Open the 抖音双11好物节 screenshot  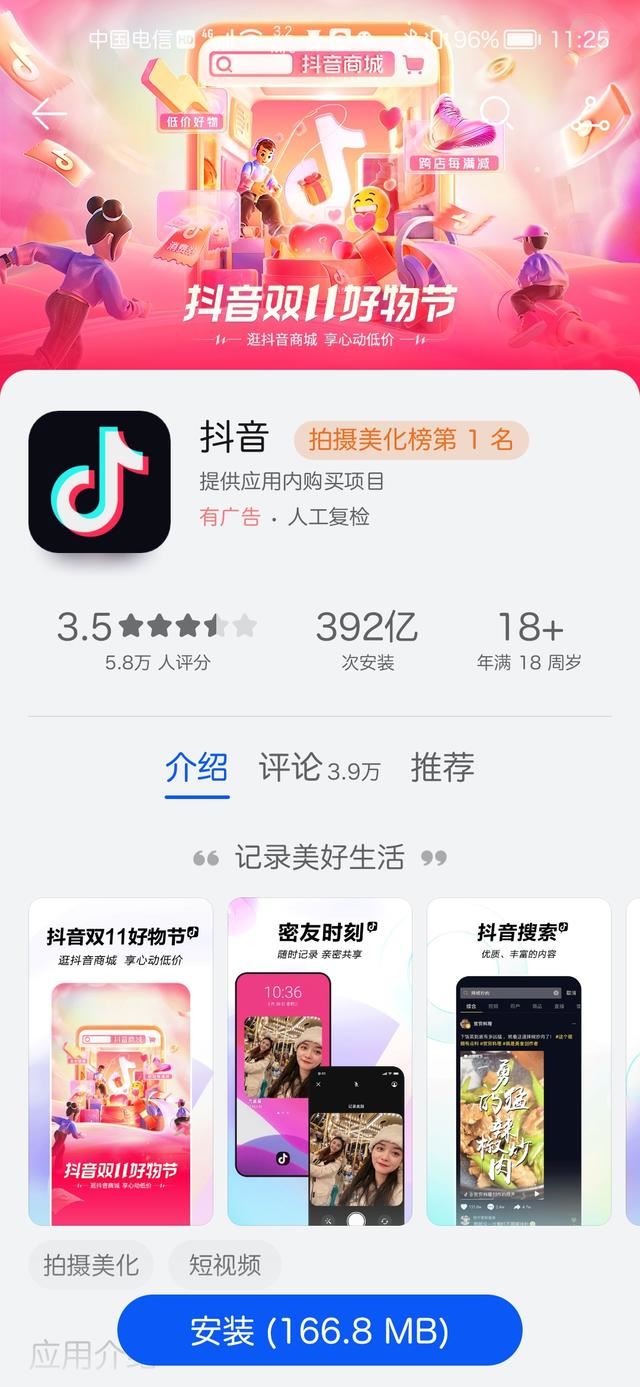click(x=121, y=1061)
